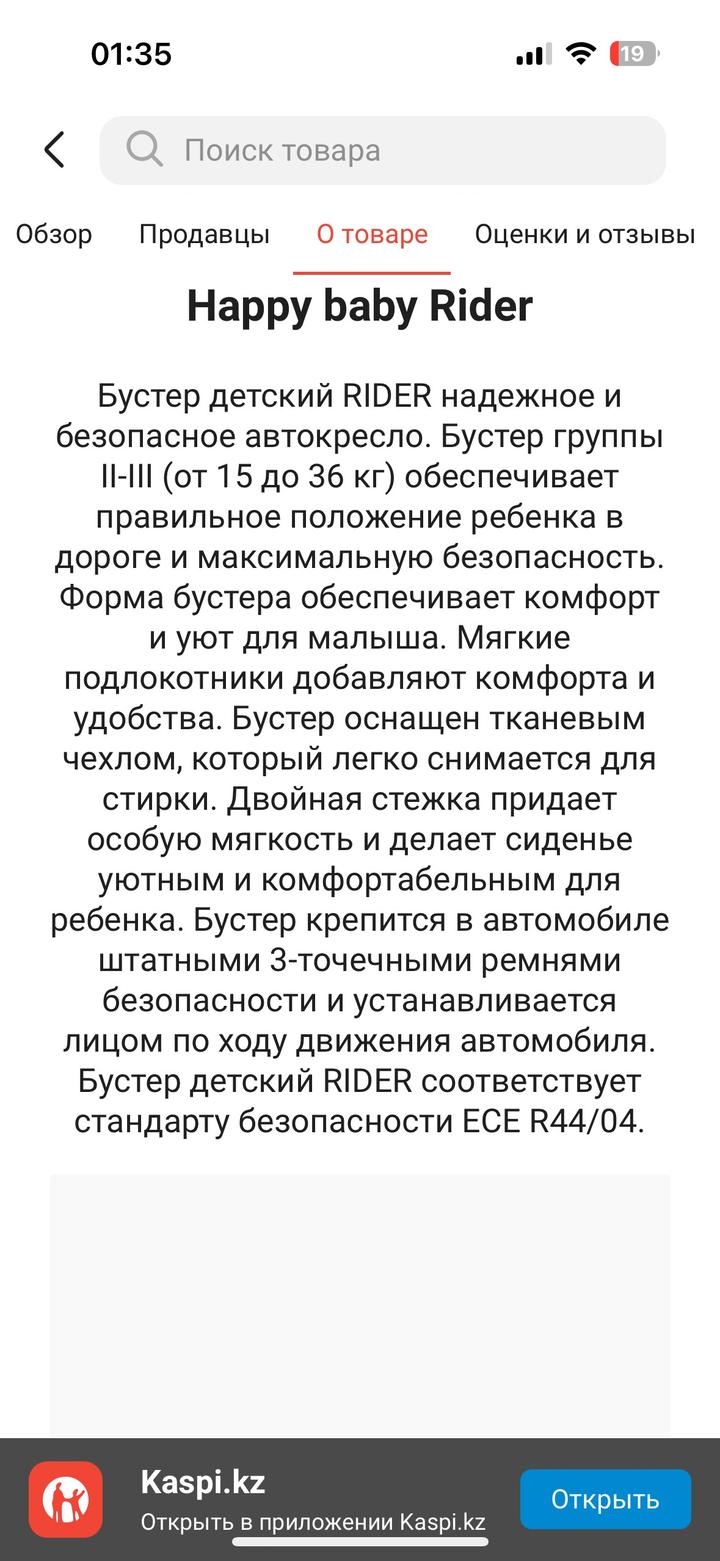View Оценки и отзывы tab
Viewport: 720px width, 1561px height.
pos(584,235)
